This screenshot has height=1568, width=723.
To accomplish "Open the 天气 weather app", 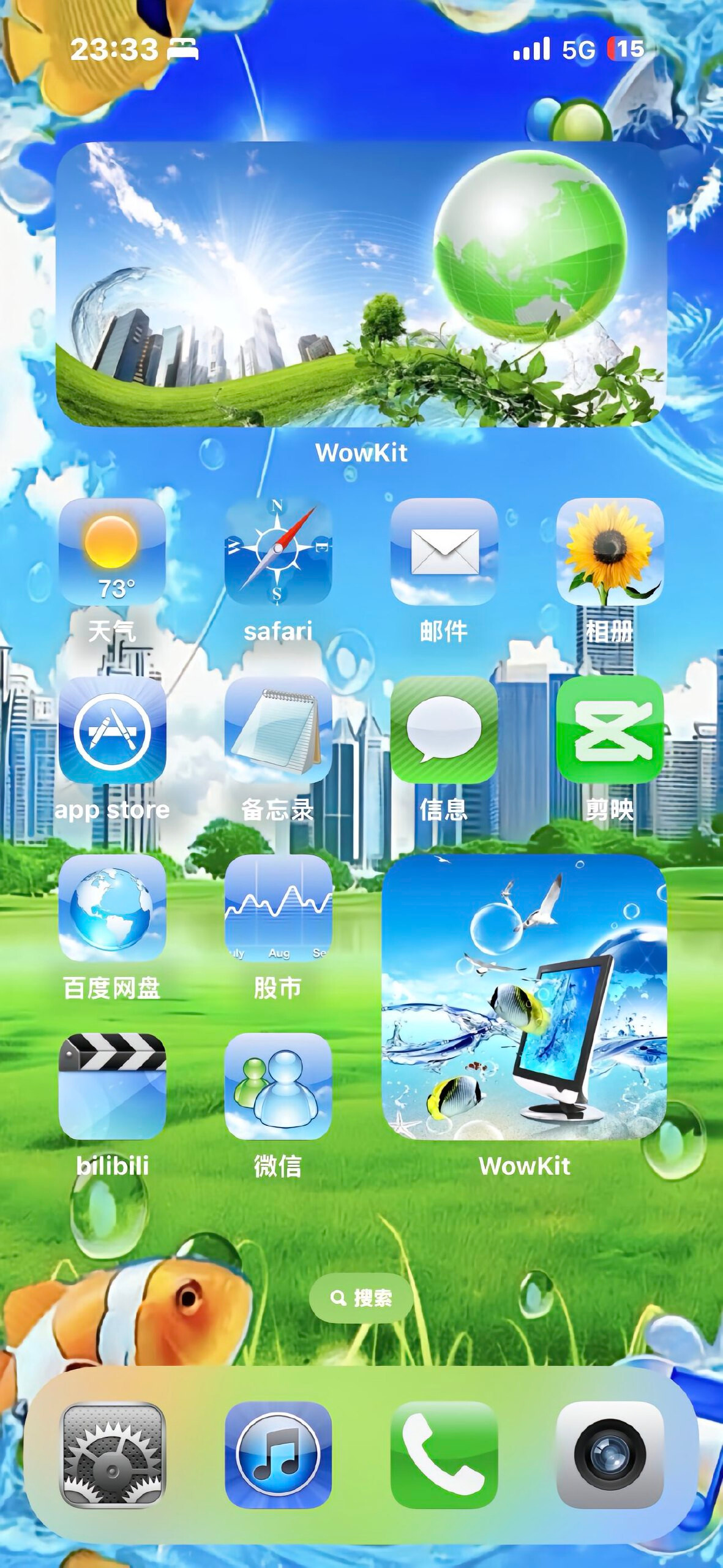I will pos(112,552).
